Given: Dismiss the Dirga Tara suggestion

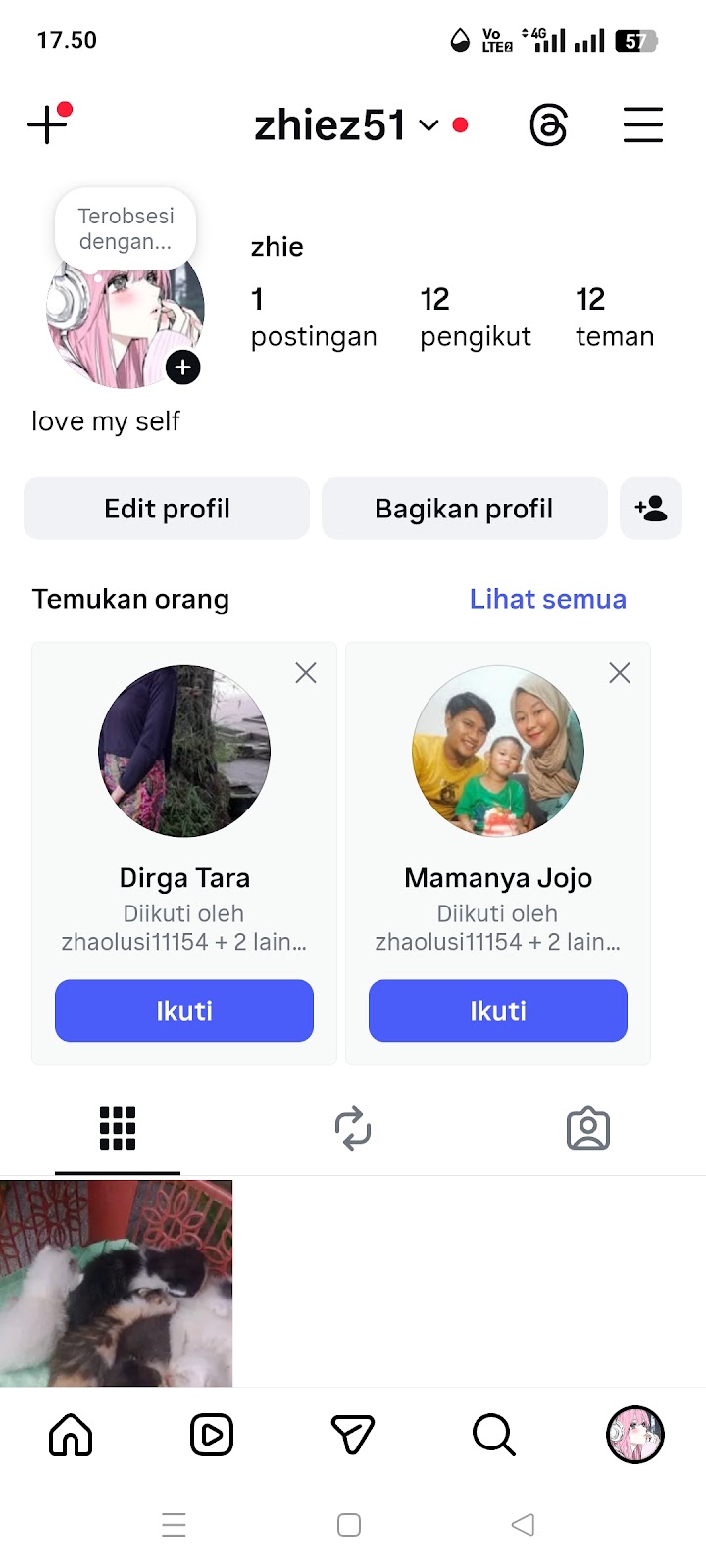Looking at the screenshot, I should click(x=306, y=673).
